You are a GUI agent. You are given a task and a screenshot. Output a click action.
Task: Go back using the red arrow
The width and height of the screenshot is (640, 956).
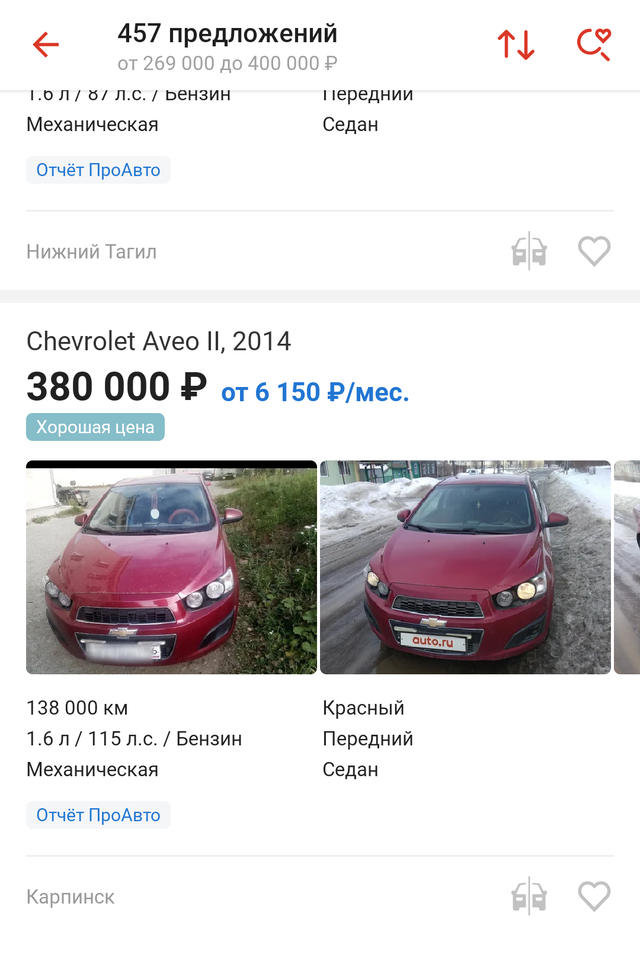point(46,45)
